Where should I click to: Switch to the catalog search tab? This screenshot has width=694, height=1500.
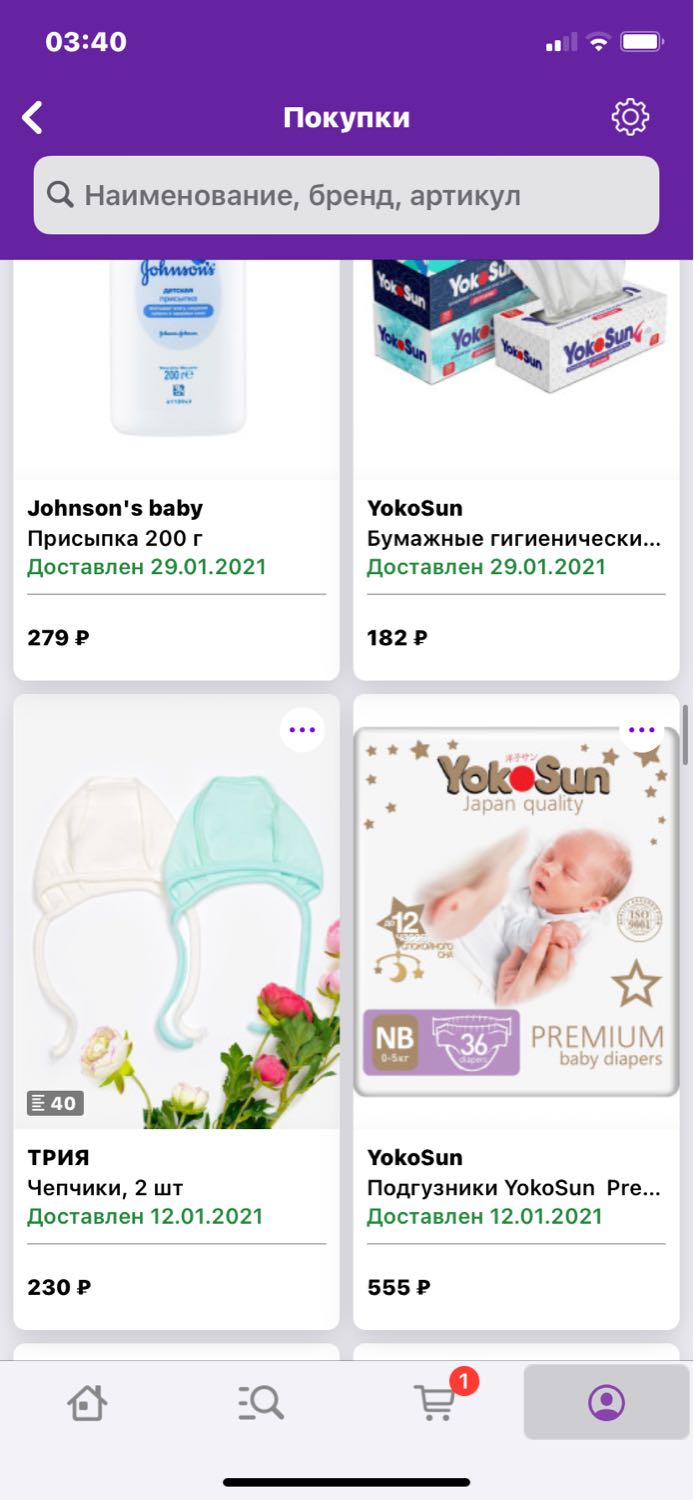261,1403
